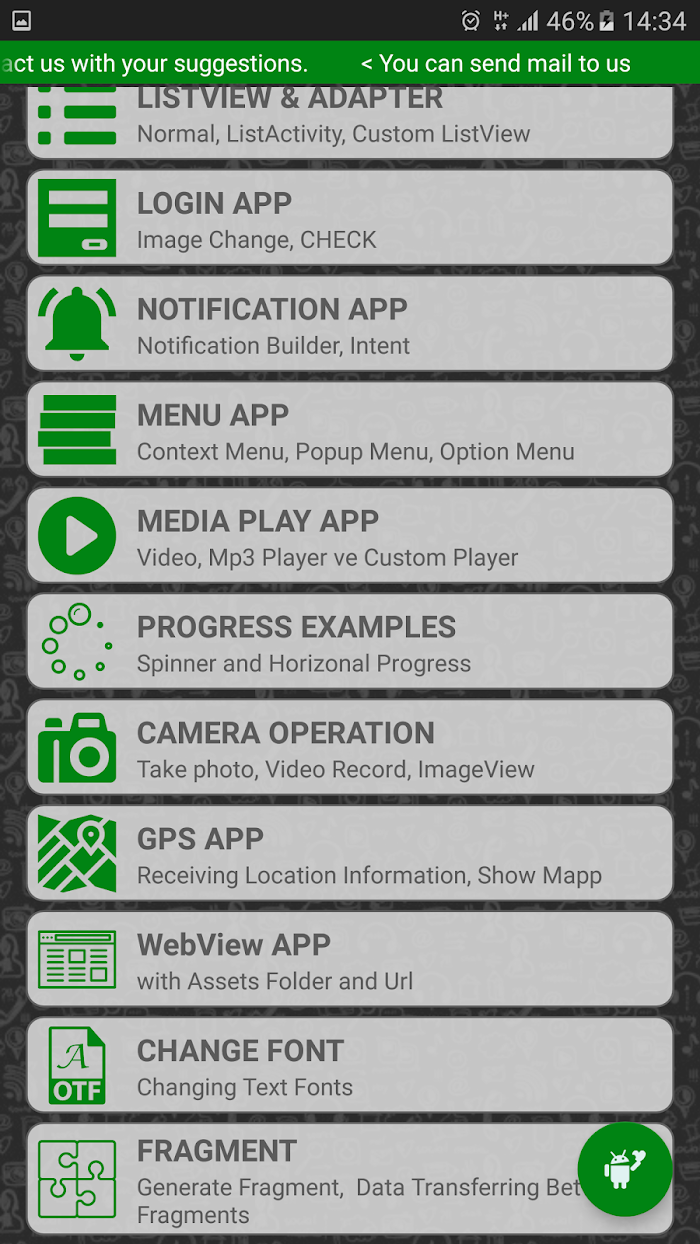The height and width of the screenshot is (1244, 700).
Task: Go to the Change Font example
Action: (350, 1066)
